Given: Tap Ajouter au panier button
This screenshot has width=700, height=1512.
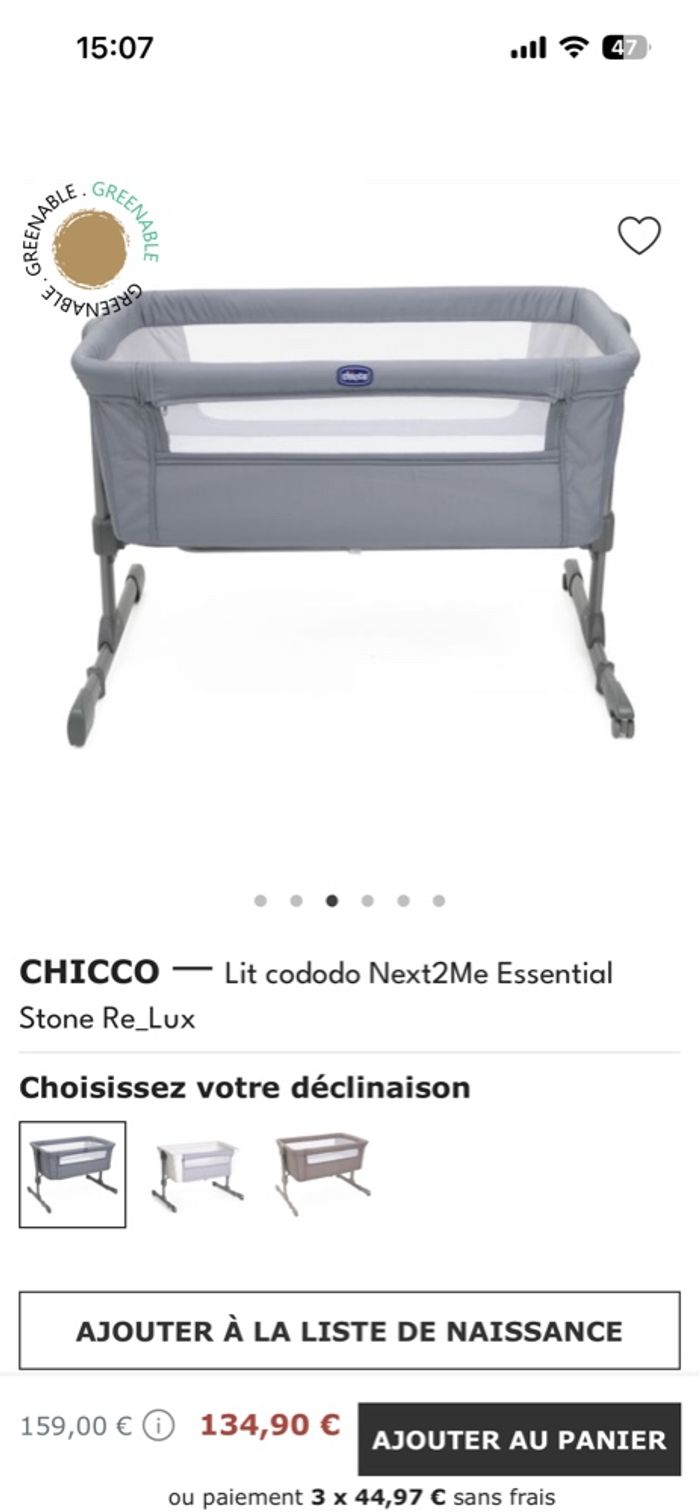Looking at the screenshot, I should pyautogui.click(x=519, y=1440).
